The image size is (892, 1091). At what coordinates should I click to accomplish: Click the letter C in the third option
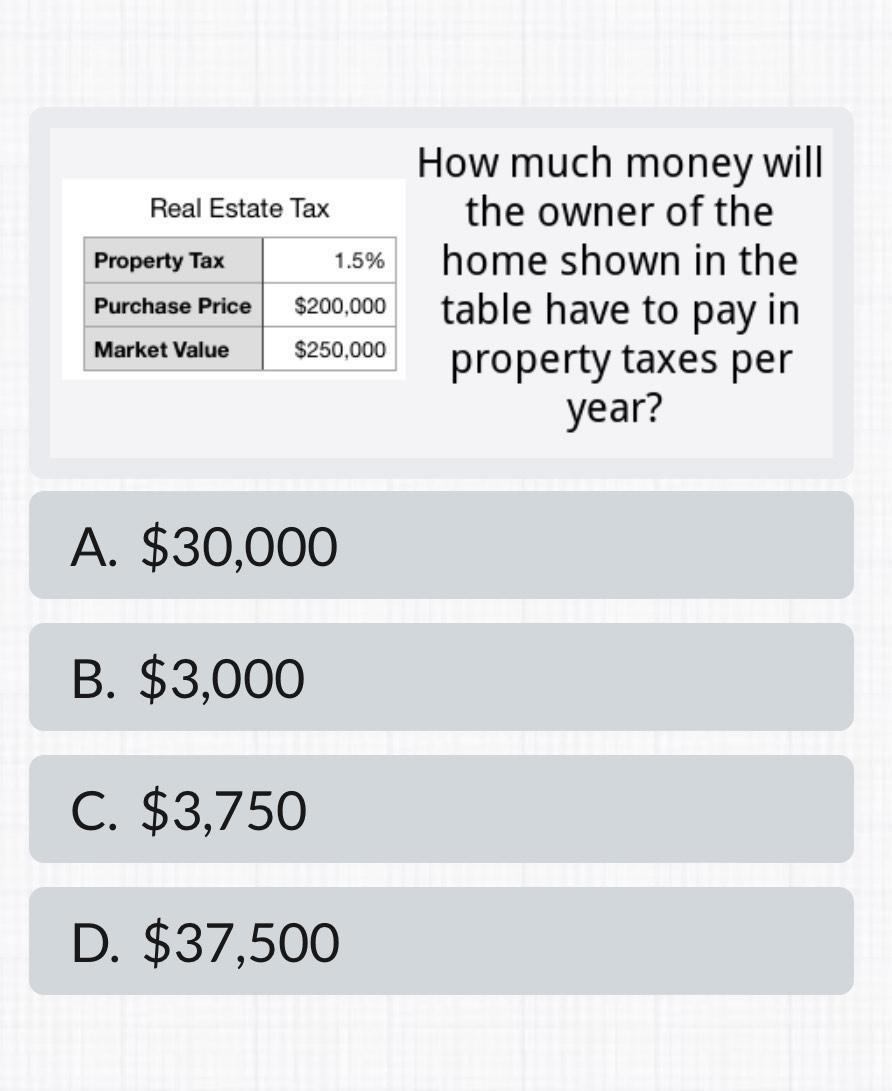(87, 810)
